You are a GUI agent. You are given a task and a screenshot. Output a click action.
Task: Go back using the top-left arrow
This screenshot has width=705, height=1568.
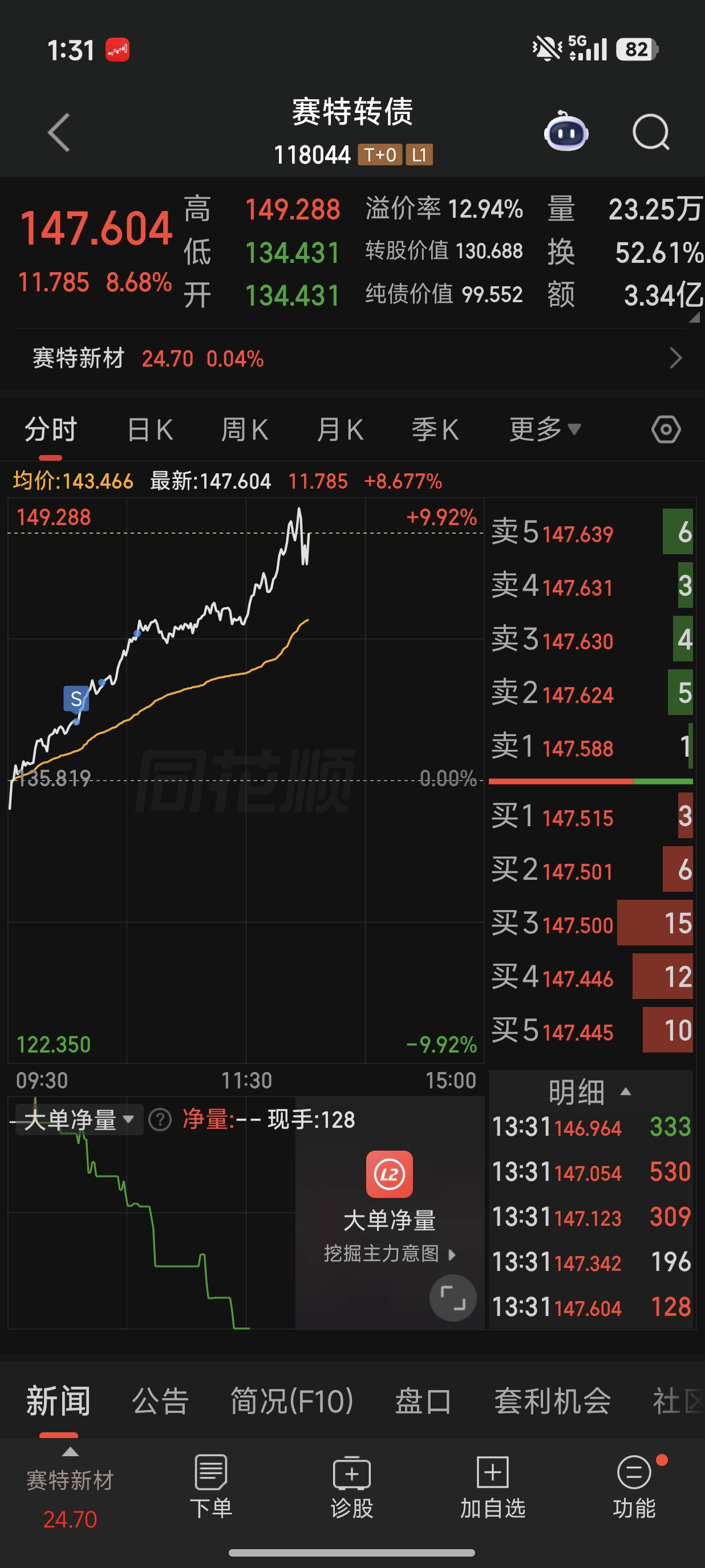pyautogui.click(x=59, y=132)
